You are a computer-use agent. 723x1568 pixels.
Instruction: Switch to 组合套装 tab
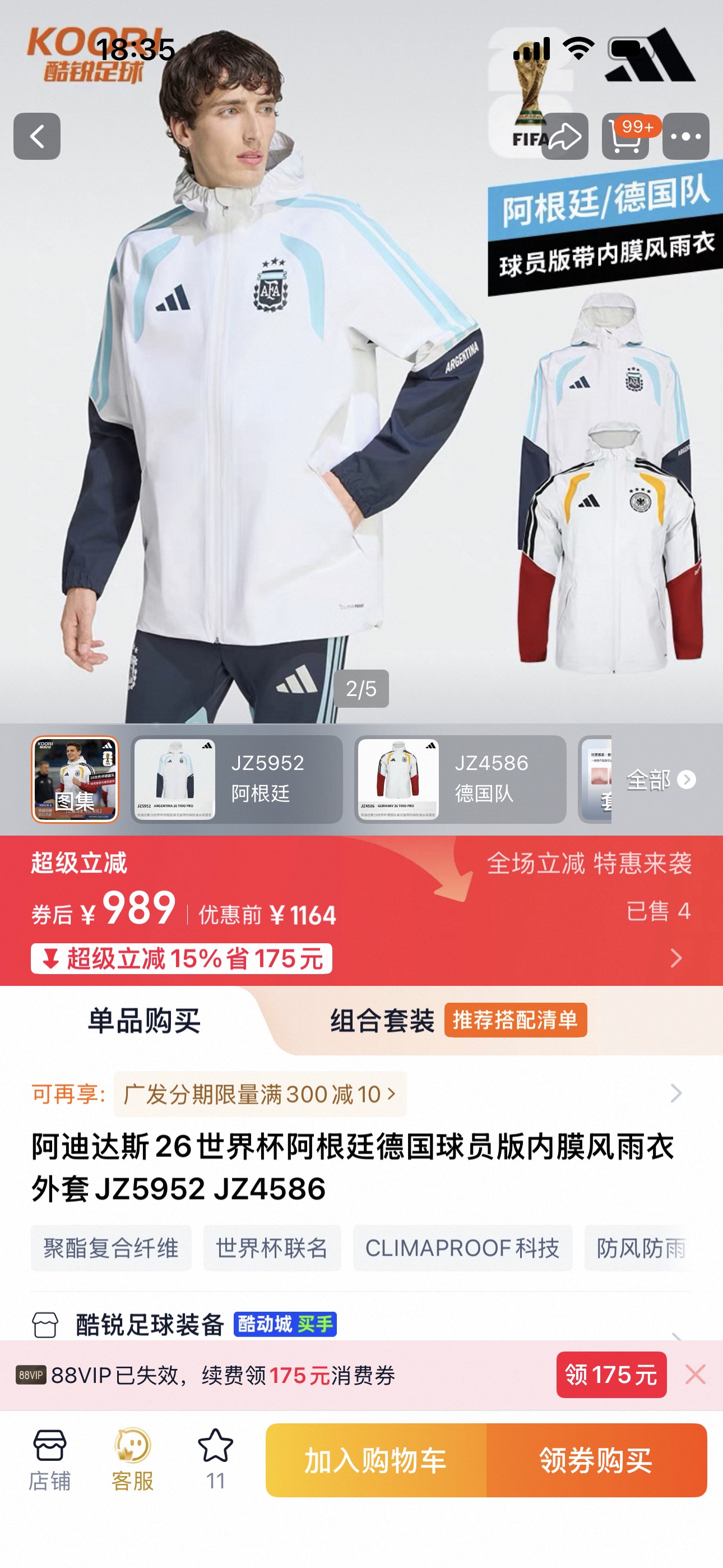(382, 1021)
